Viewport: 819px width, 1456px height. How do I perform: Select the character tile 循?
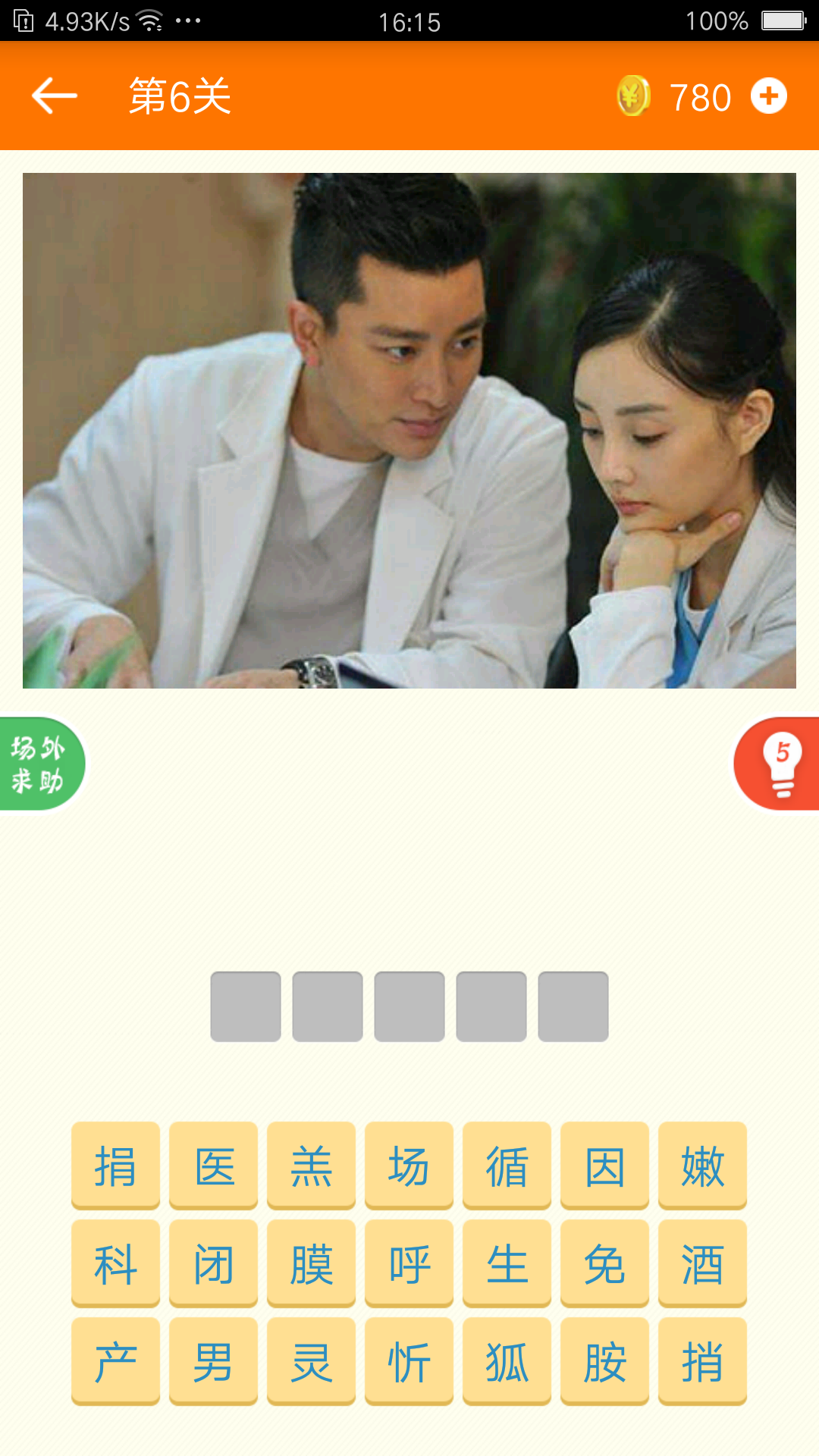coord(507,1165)
